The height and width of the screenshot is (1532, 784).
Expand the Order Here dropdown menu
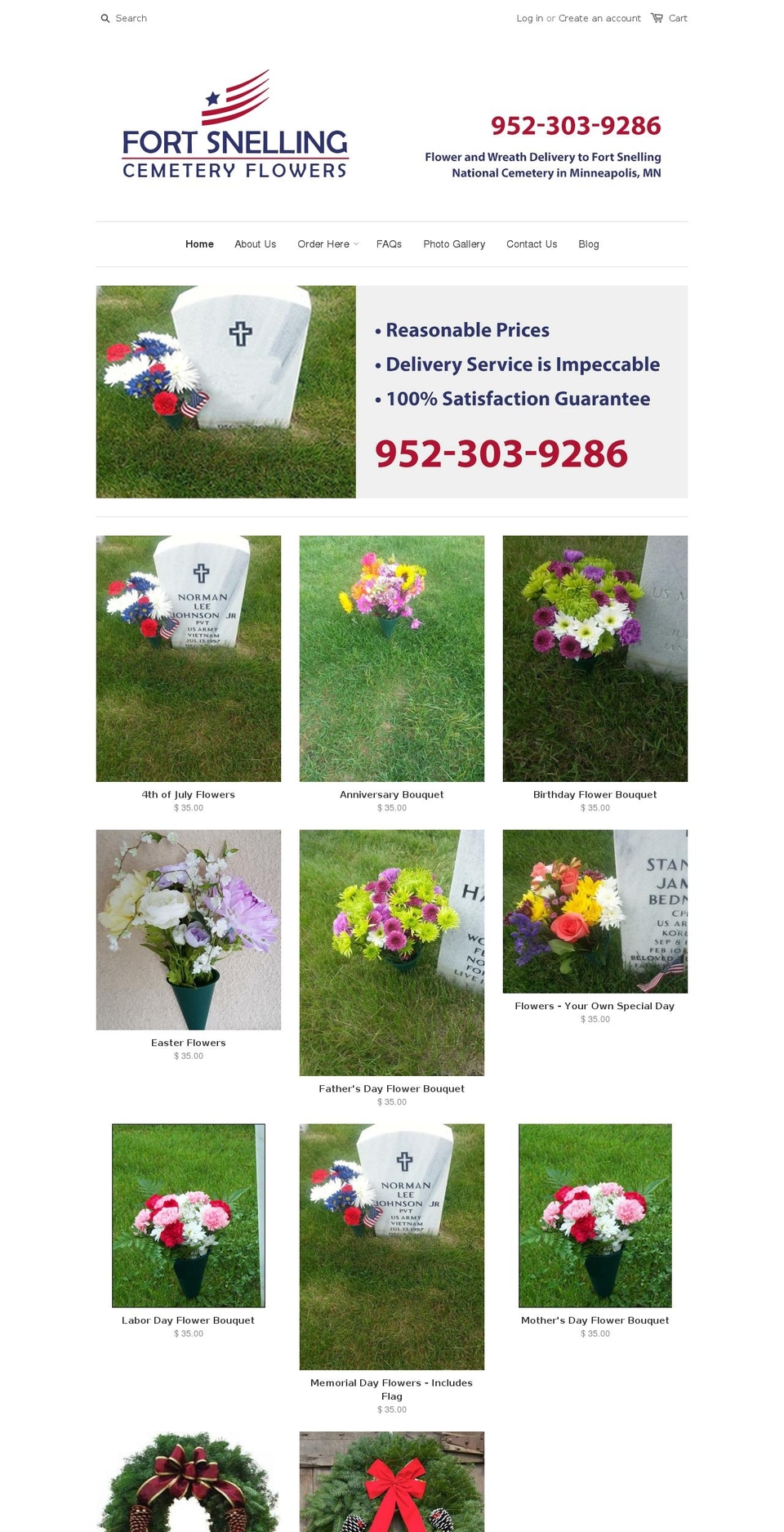(327, 243)
